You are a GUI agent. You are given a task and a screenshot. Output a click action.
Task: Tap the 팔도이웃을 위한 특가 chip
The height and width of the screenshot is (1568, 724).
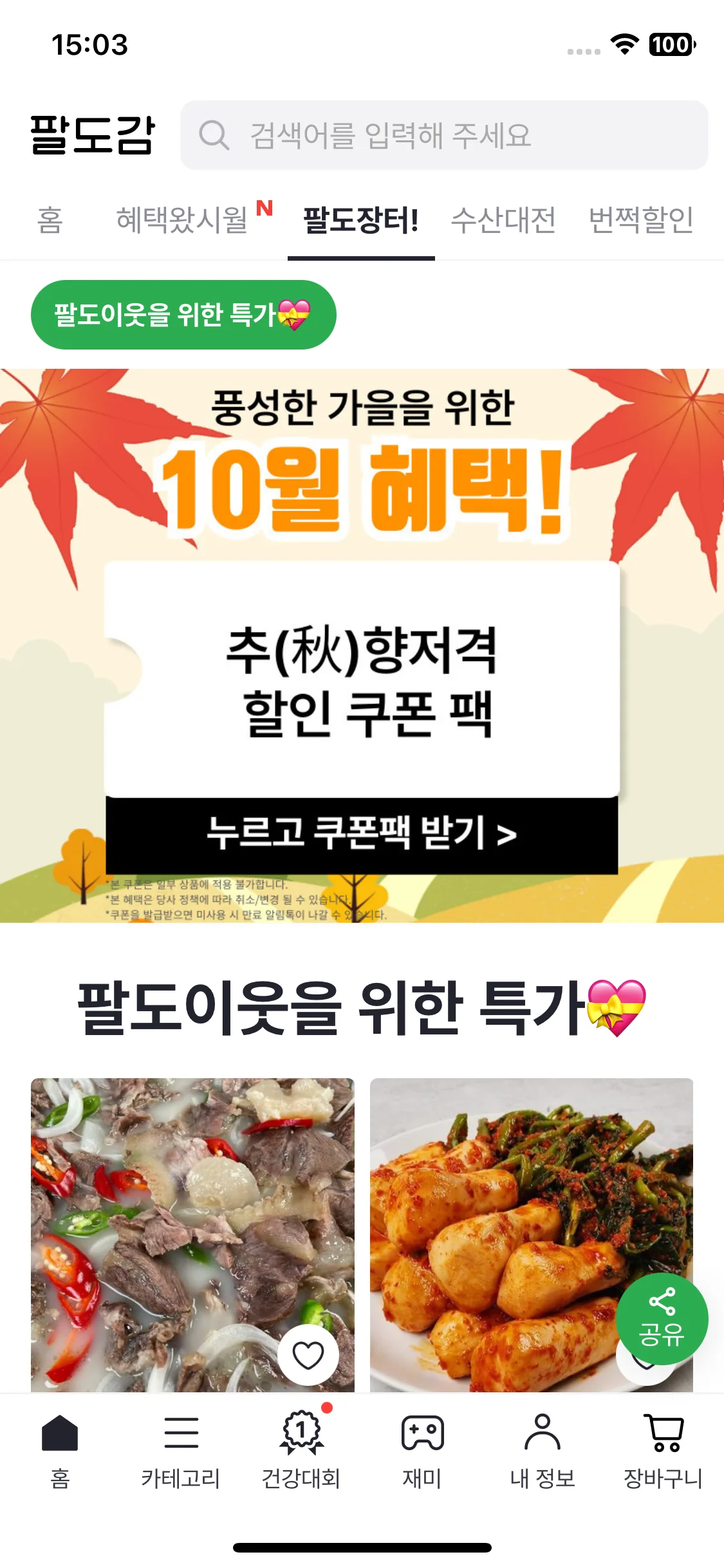[x=183, y=315]
